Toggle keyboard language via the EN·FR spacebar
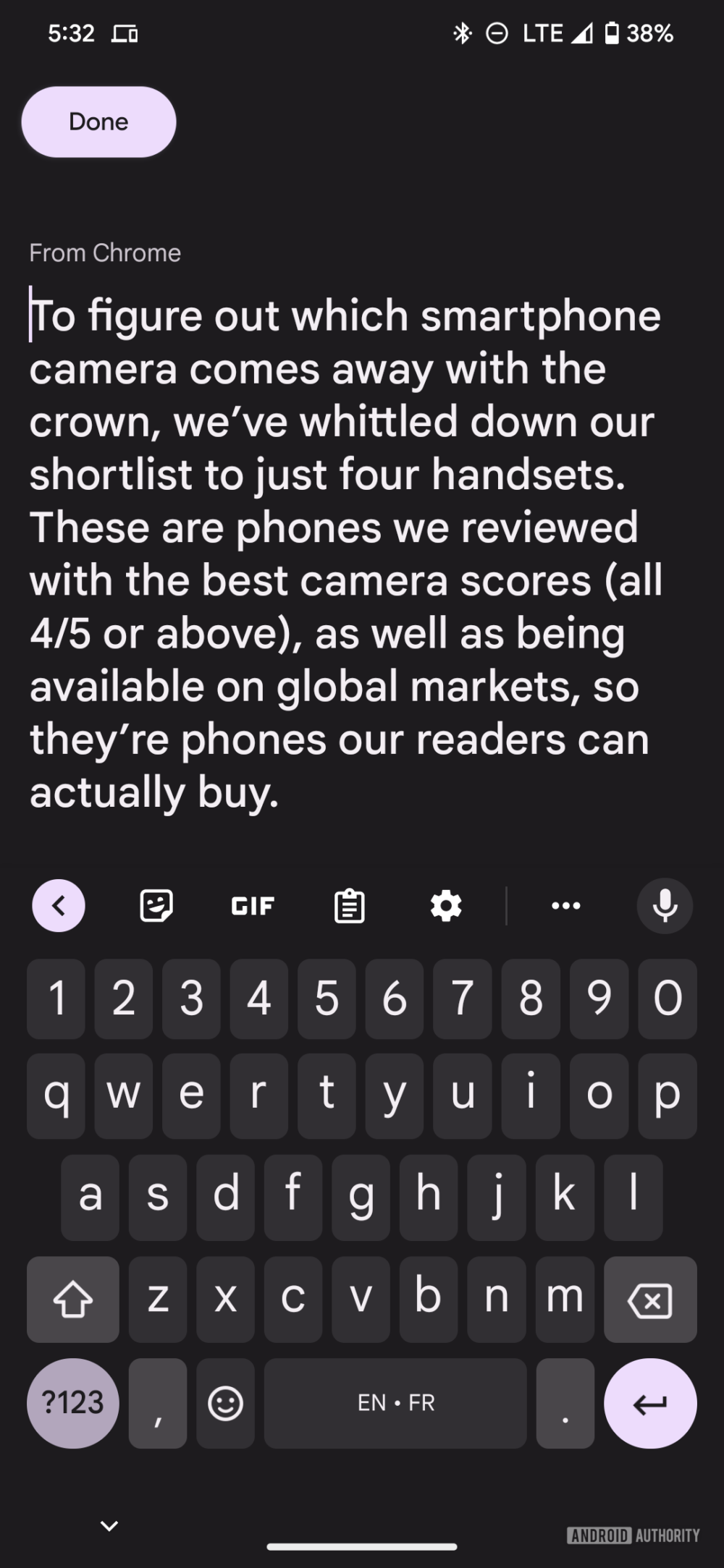This screenshot has height=1568, width=724. tap(395, 1402)
